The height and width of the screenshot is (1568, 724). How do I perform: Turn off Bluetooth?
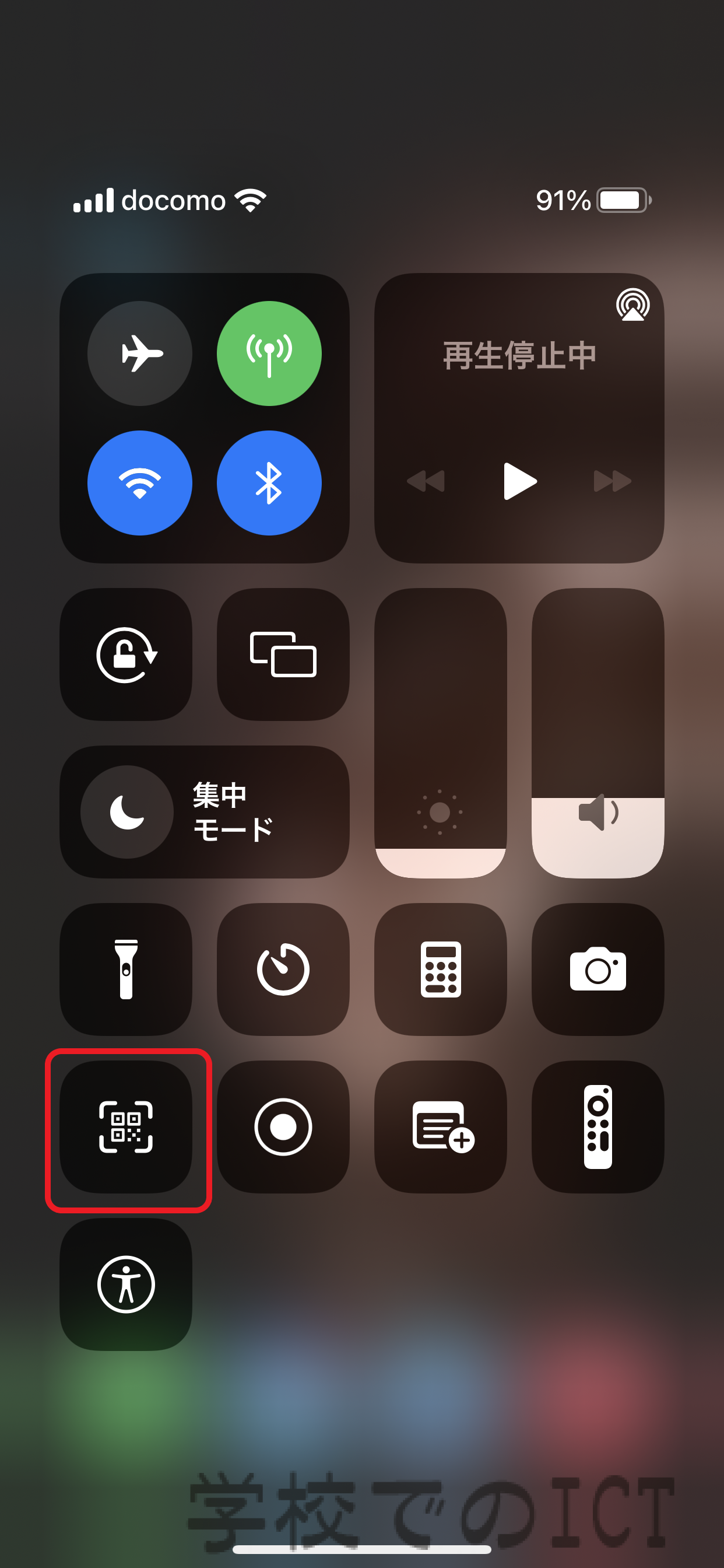[x=269, y=482]
